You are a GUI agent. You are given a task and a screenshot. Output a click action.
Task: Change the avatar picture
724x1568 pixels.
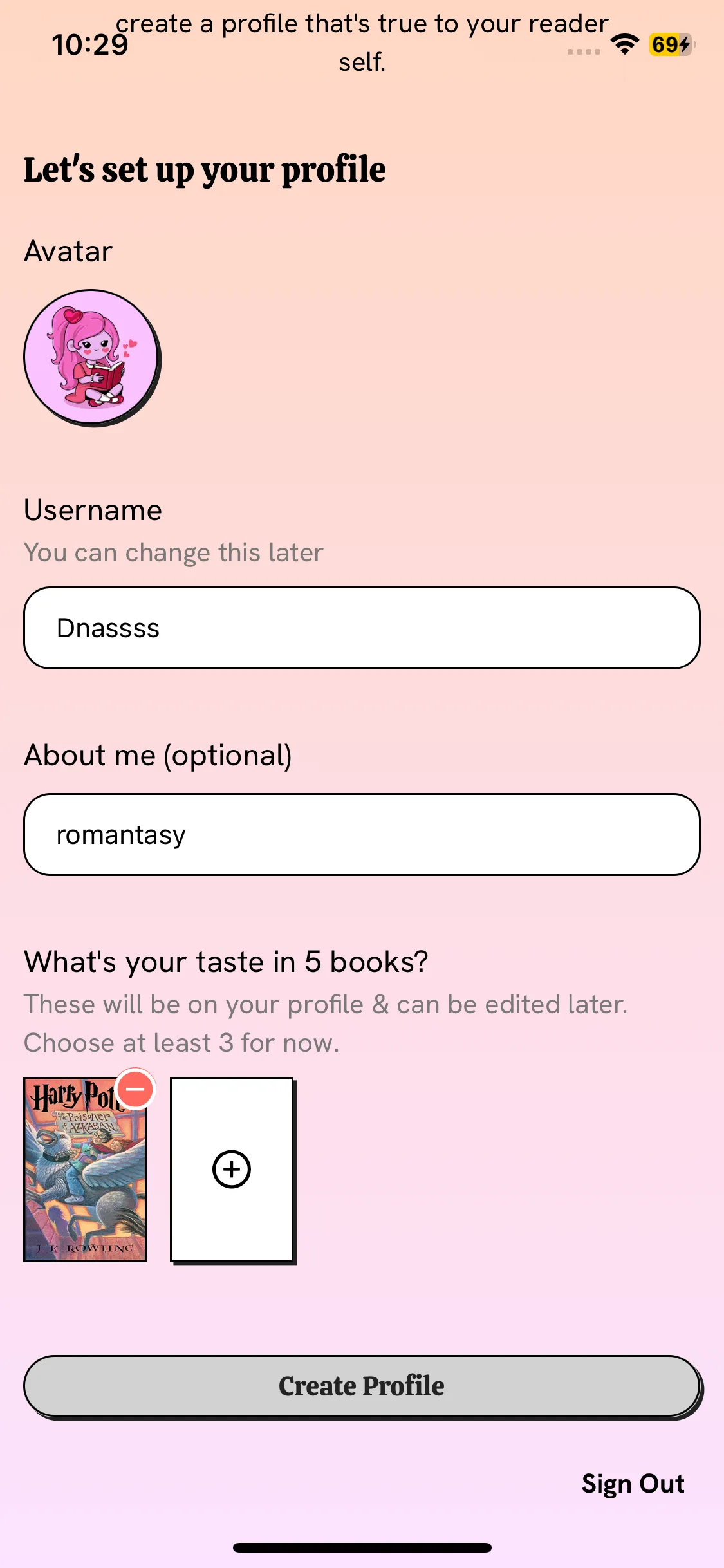tap(91, 357)
